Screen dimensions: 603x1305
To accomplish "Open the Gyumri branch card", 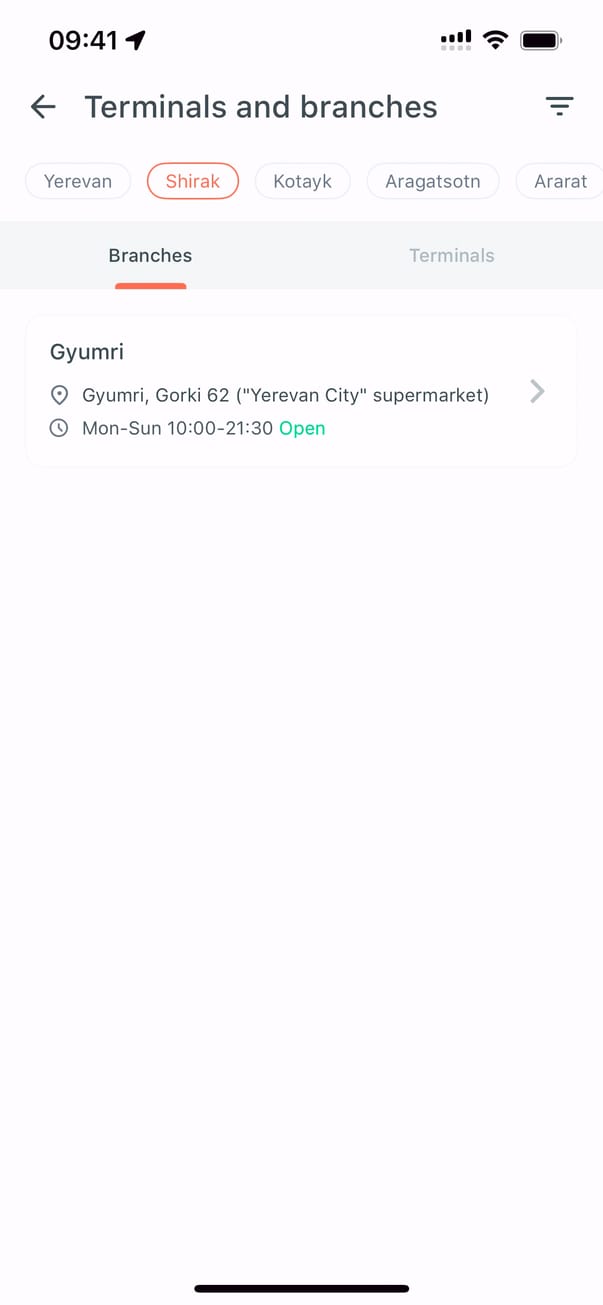I will click(x=301, y=391).
